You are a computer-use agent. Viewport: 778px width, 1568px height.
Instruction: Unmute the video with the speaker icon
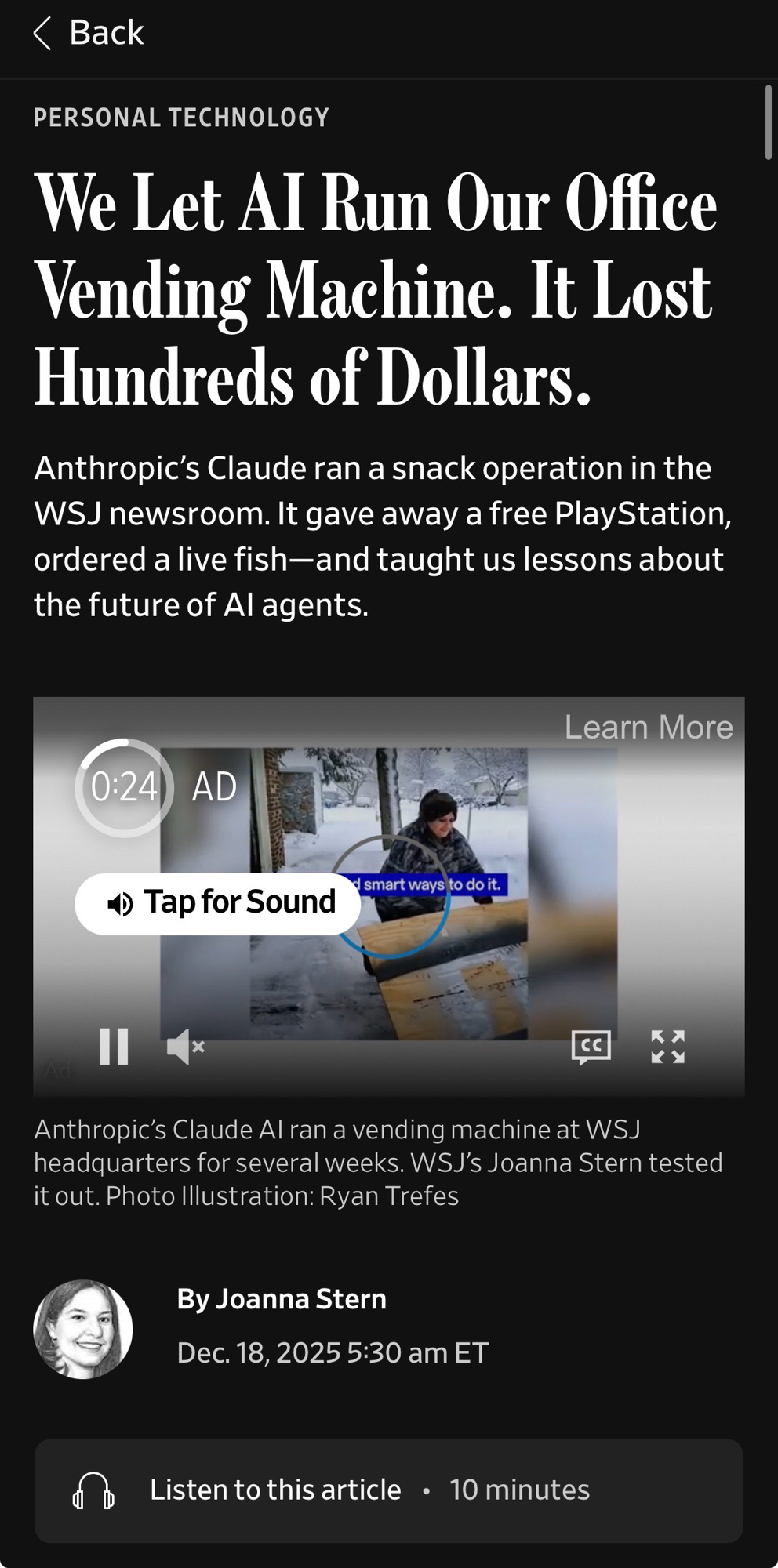(x=185, y=1047)
